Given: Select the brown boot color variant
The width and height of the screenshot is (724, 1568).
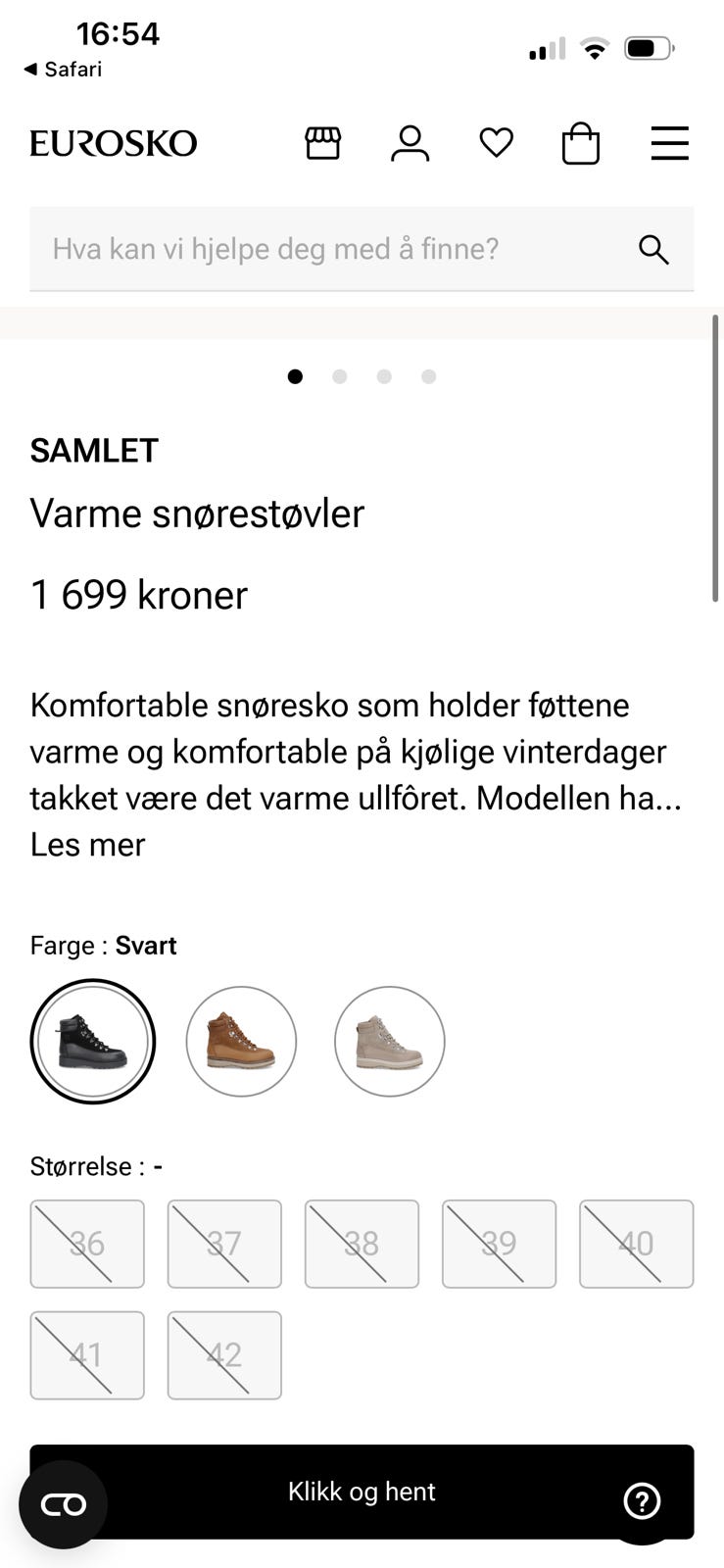Looking at the screenshot, I should click(241, 1041).
